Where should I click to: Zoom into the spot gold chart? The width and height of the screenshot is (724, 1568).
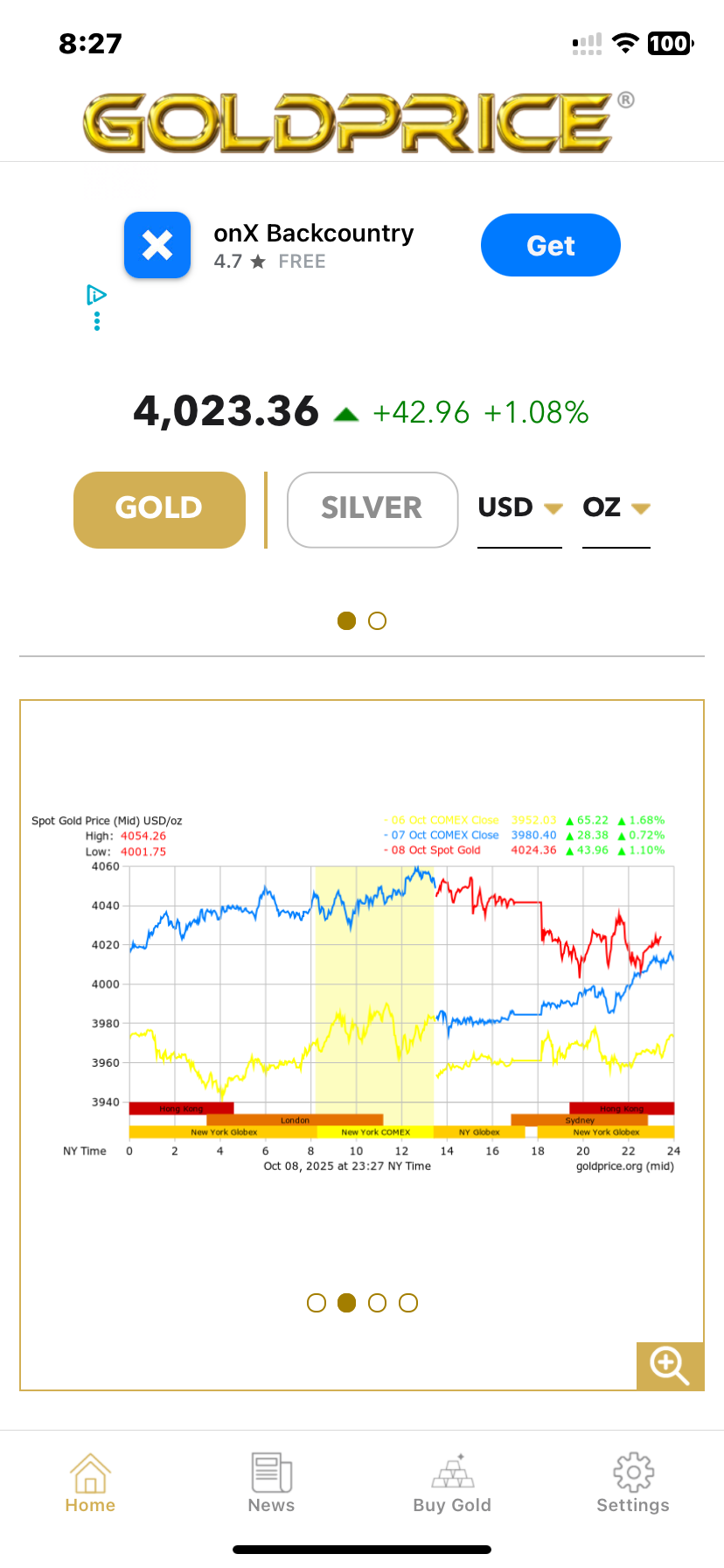(x=669, y=1365)
